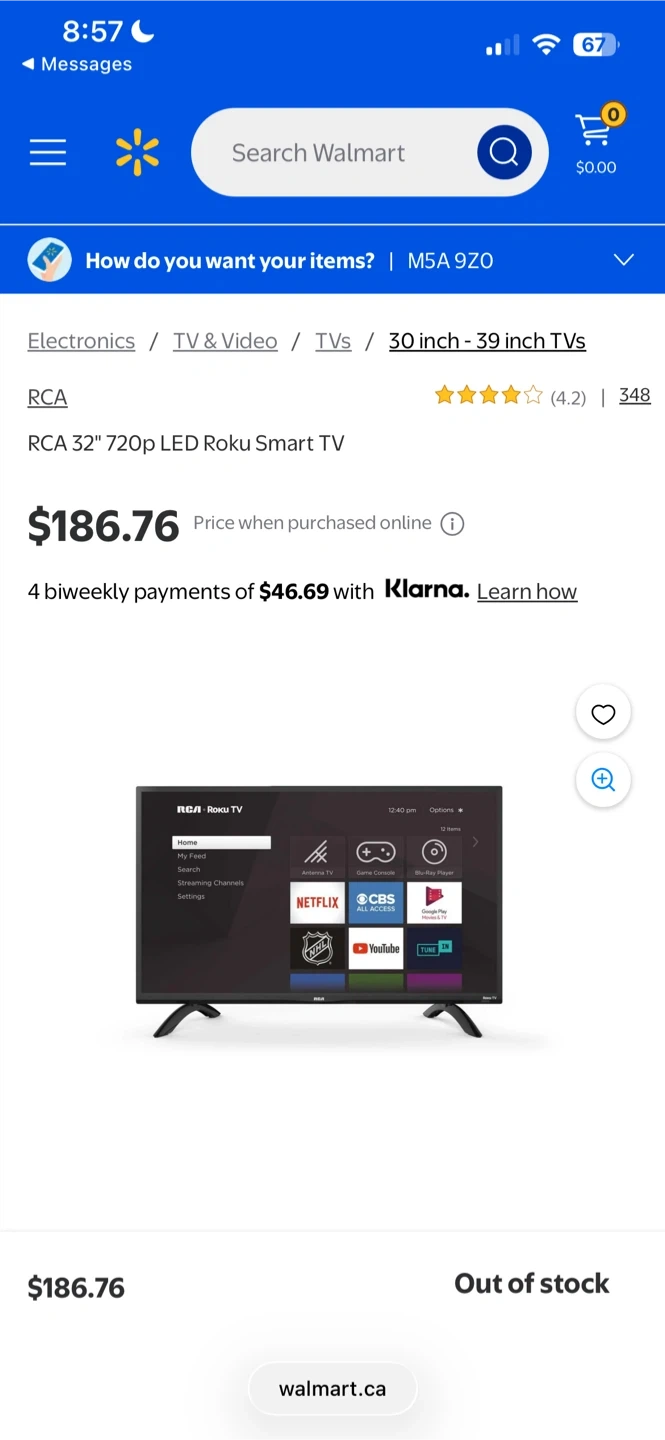Open the TVs breadcrumb
Viewport: 665px width, 1440px height.
[x=333, y=341]
